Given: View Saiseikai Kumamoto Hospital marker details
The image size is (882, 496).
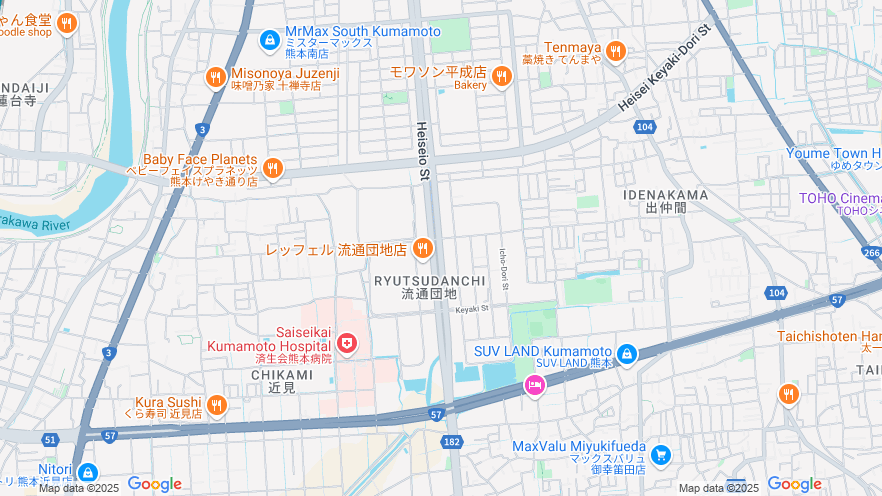Looking at the screenshot, I should 347,345.
